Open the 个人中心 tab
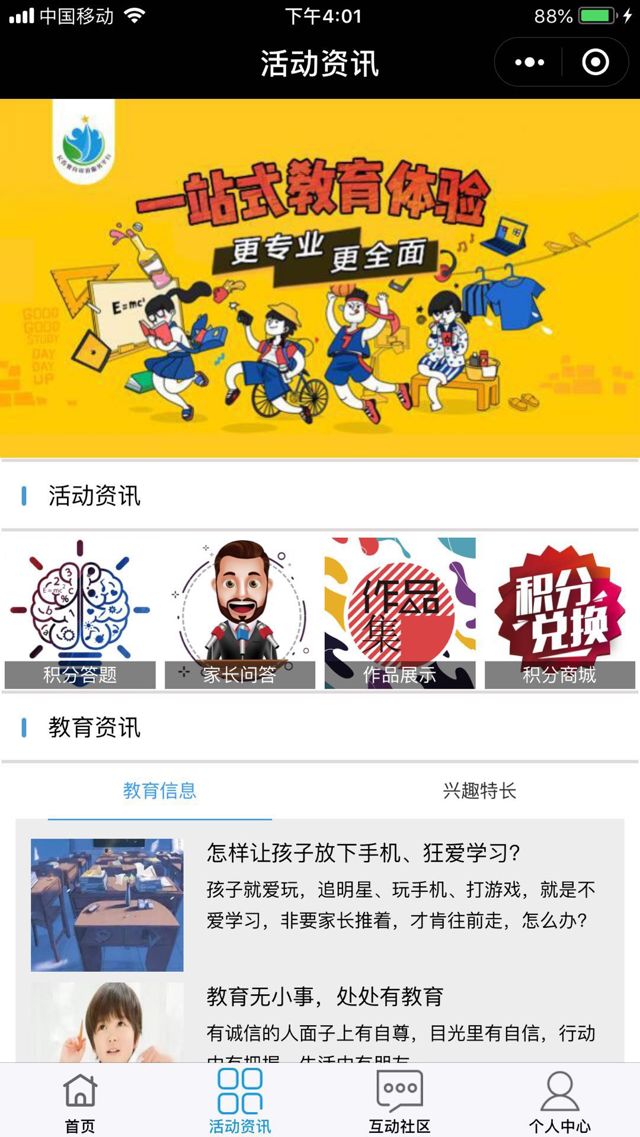Screen dimensions: 640x1137 pyautogui.click(x=560, y=1100)
